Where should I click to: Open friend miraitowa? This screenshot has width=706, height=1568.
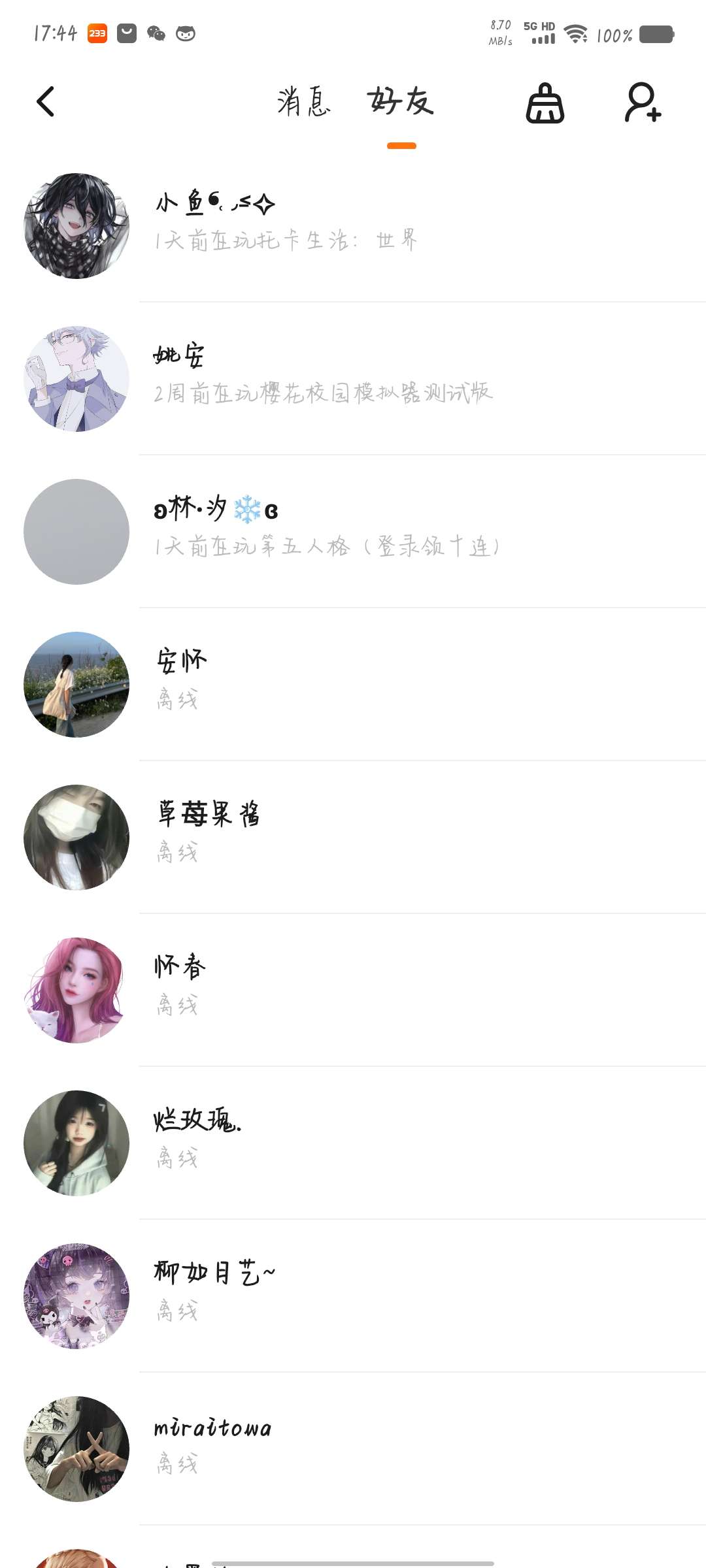tap(353, 1448)
